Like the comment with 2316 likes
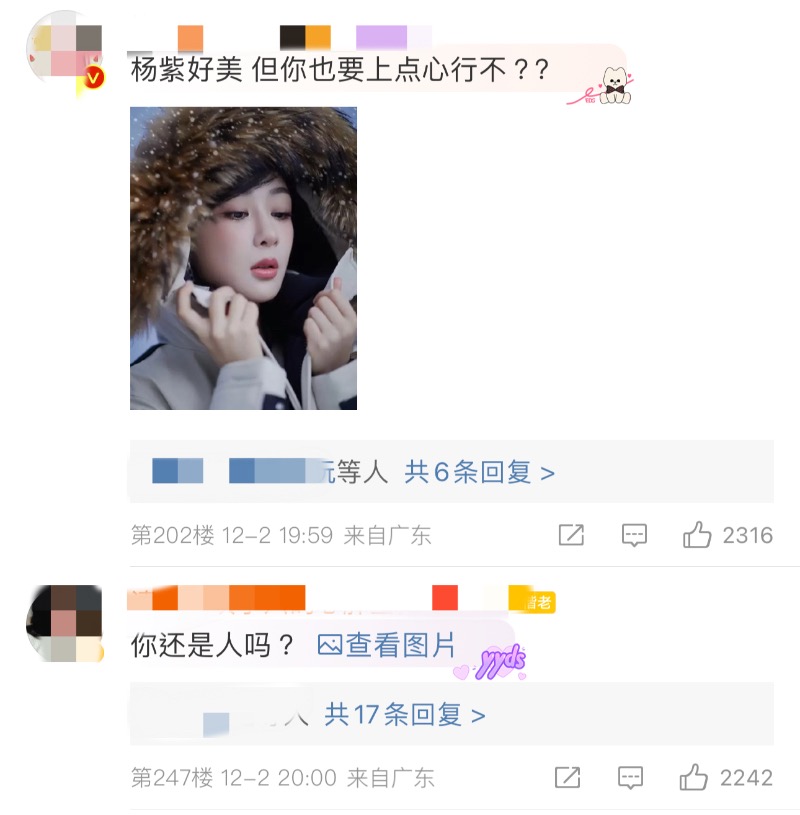800x815 pixels. tap(697, 535)
